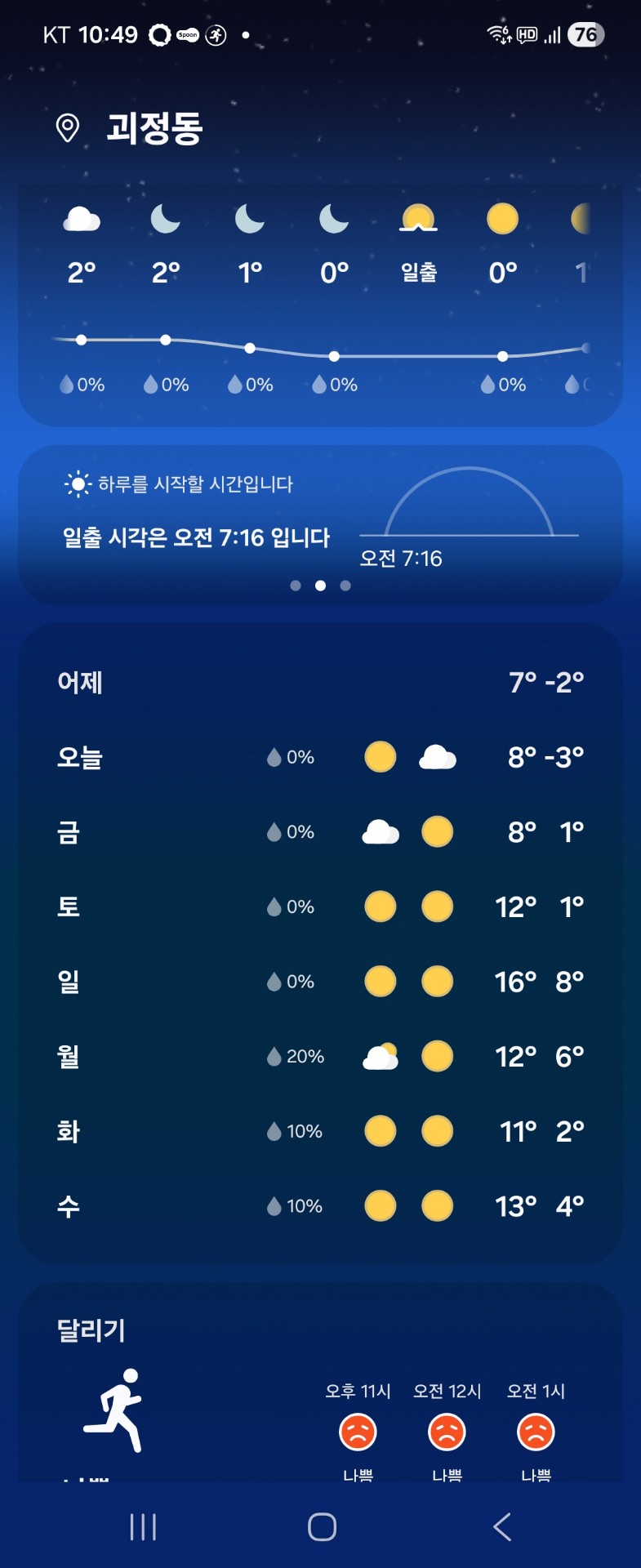Open Monday (월) forecast with 20% rain
This screenshot has width=641, height=1568.
320,1057
